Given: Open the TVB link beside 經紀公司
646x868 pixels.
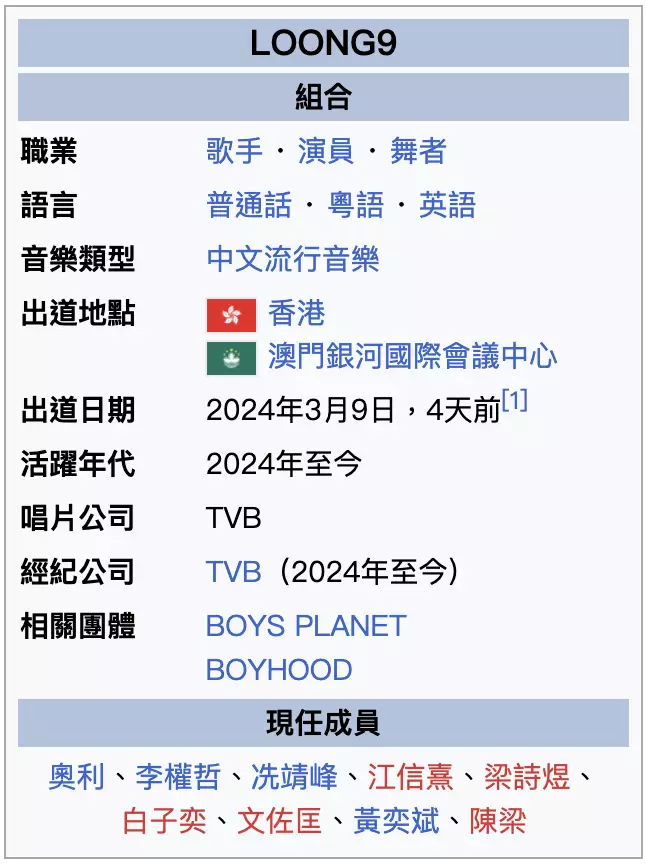Looking at the screenshot, I should tap(233, 572).
